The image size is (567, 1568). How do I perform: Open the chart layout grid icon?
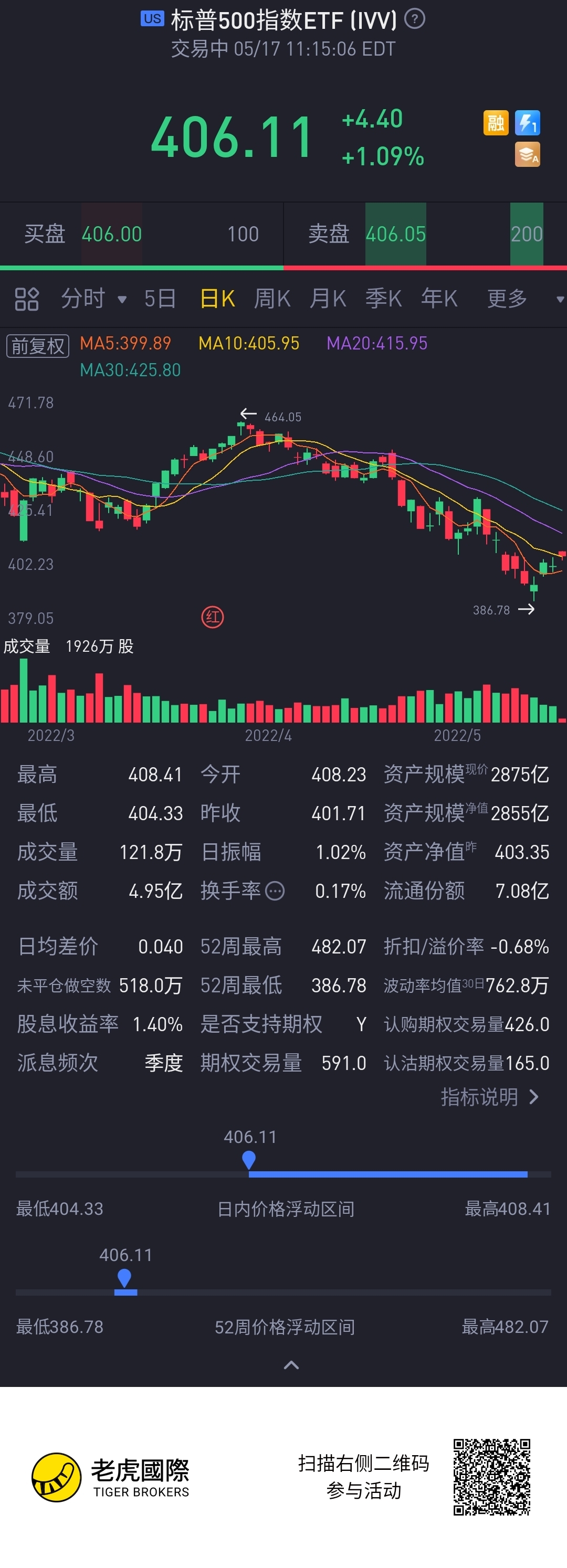coord(27,299)
